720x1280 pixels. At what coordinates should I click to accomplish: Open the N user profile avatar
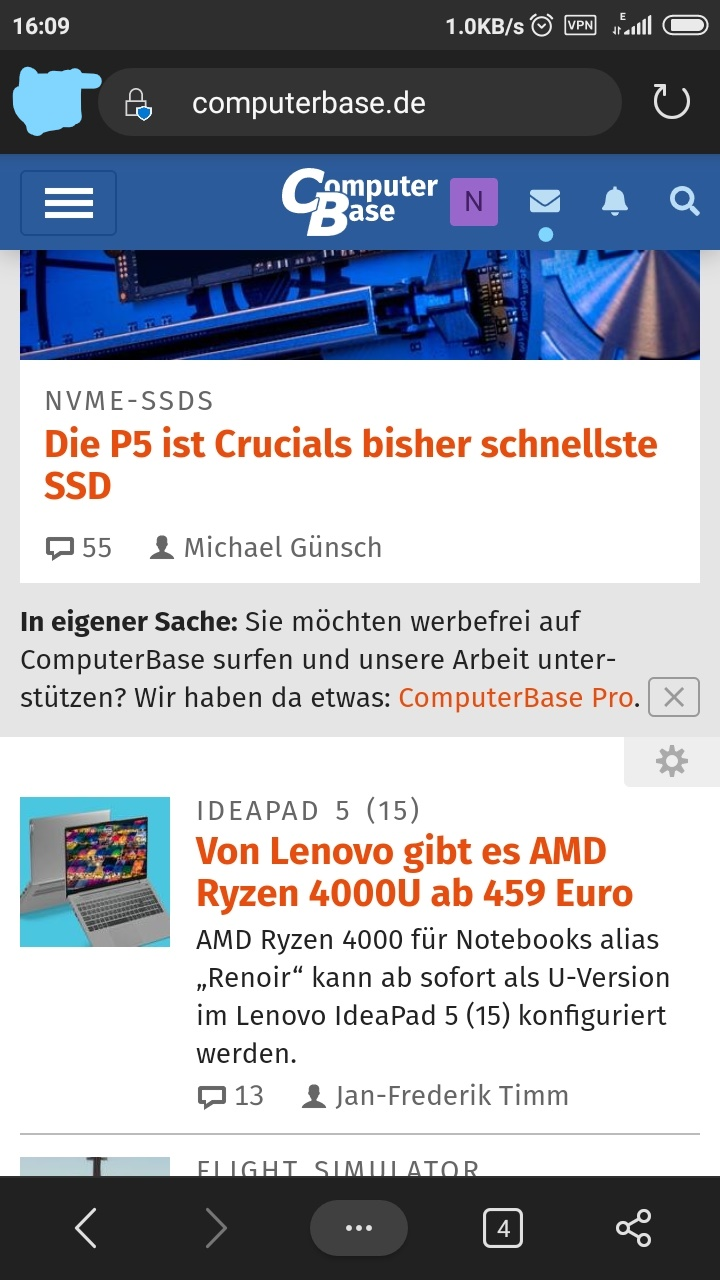pyautogui.click(x=473, y=202)
